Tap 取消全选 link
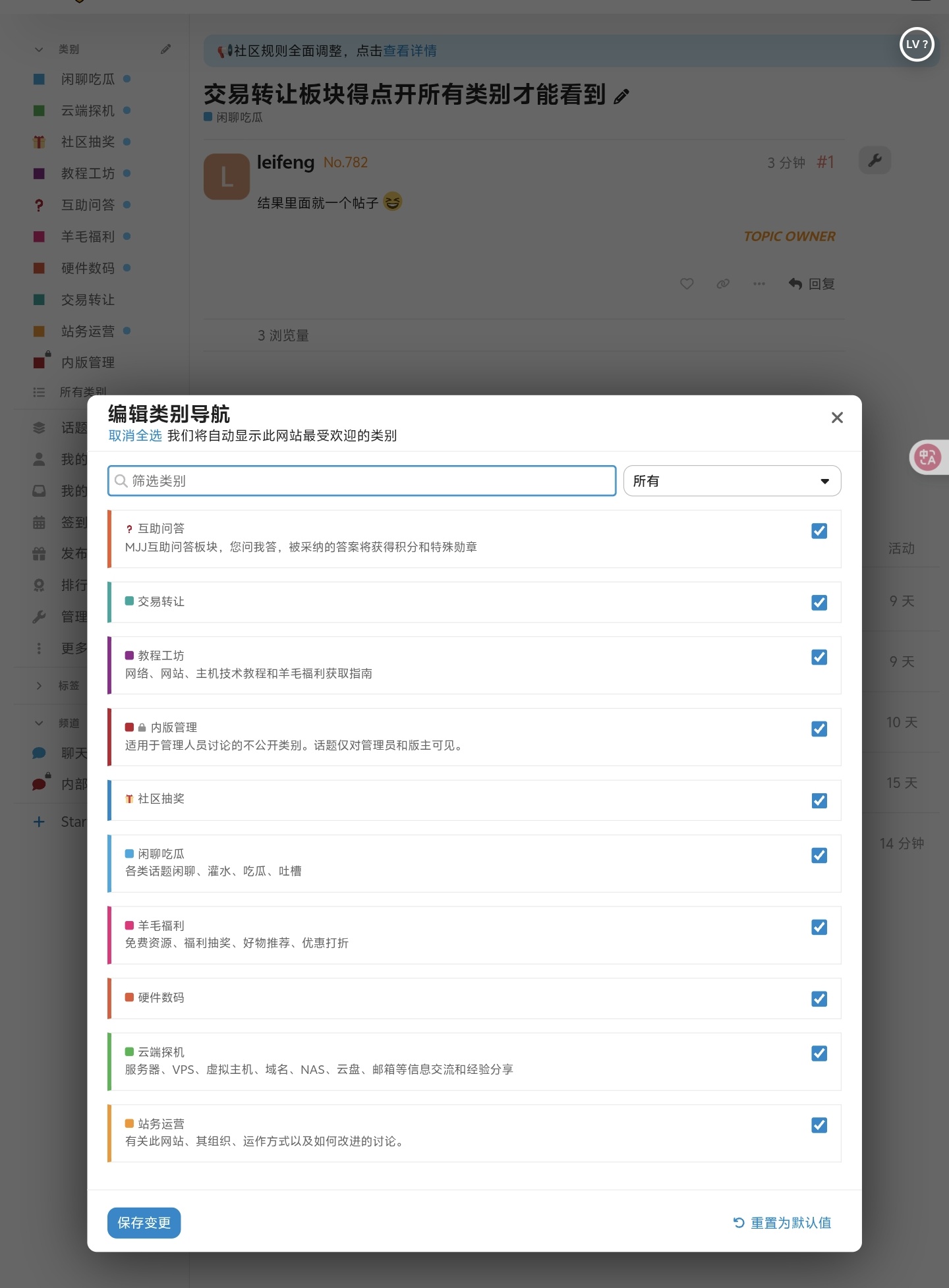 point(134,435)
